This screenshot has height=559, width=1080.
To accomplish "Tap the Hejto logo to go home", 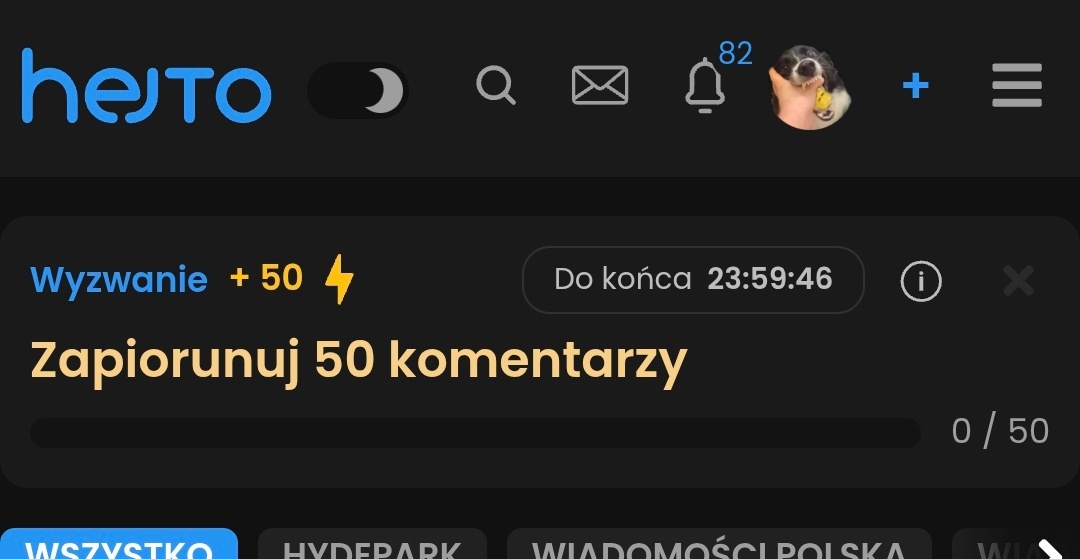I will [146, 88].
